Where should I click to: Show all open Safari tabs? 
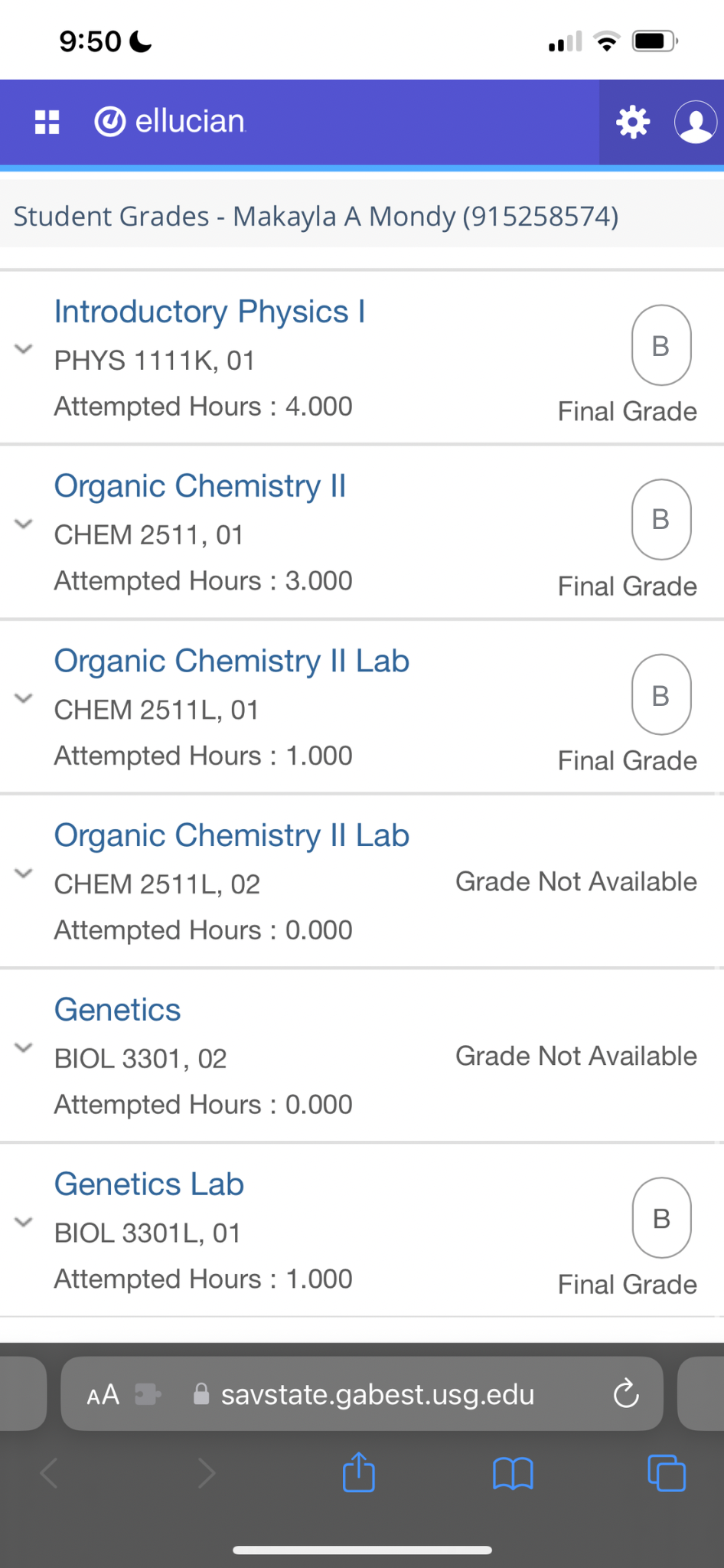tap(667, 1472)
